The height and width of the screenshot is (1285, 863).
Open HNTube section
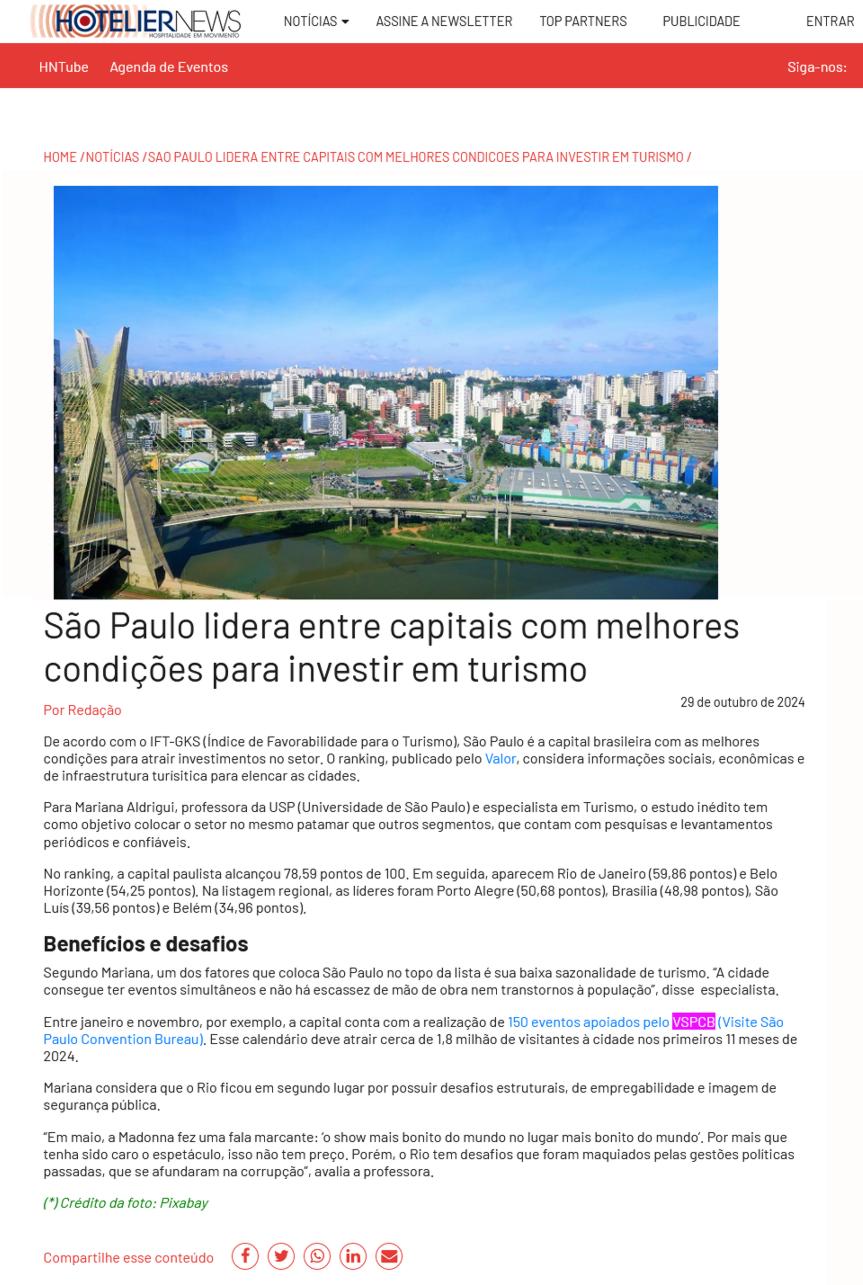click(63, 67)
